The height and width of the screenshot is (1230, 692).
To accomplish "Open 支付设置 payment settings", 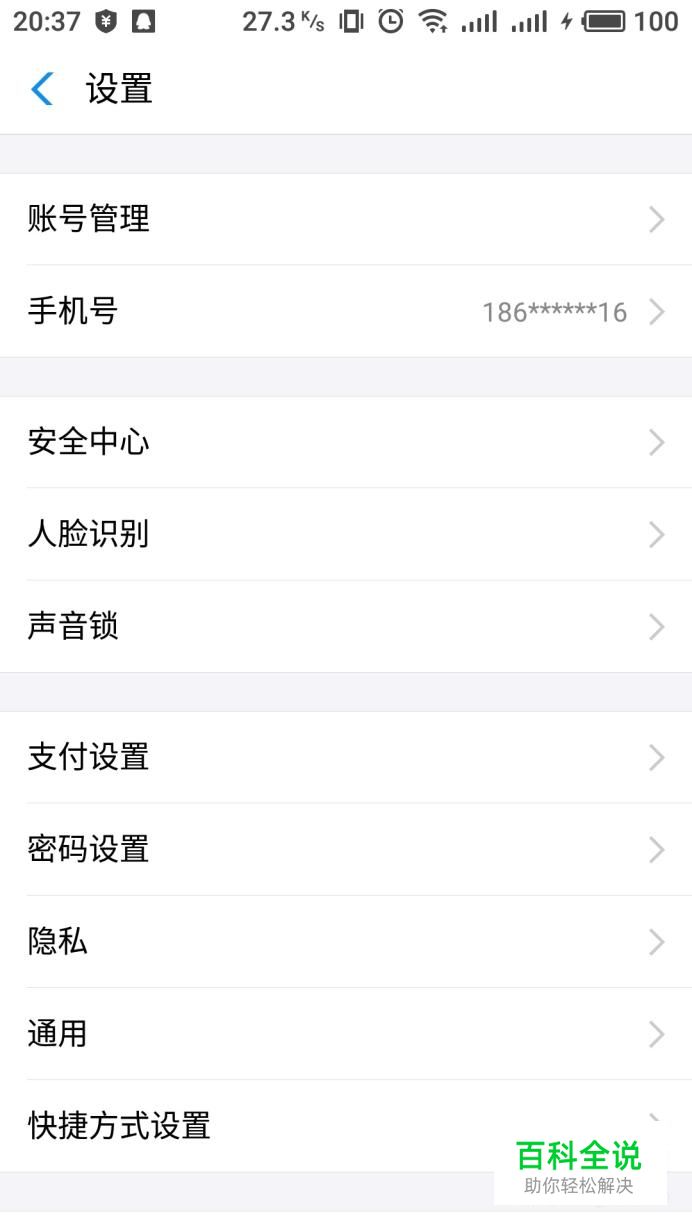I will 346,757.
